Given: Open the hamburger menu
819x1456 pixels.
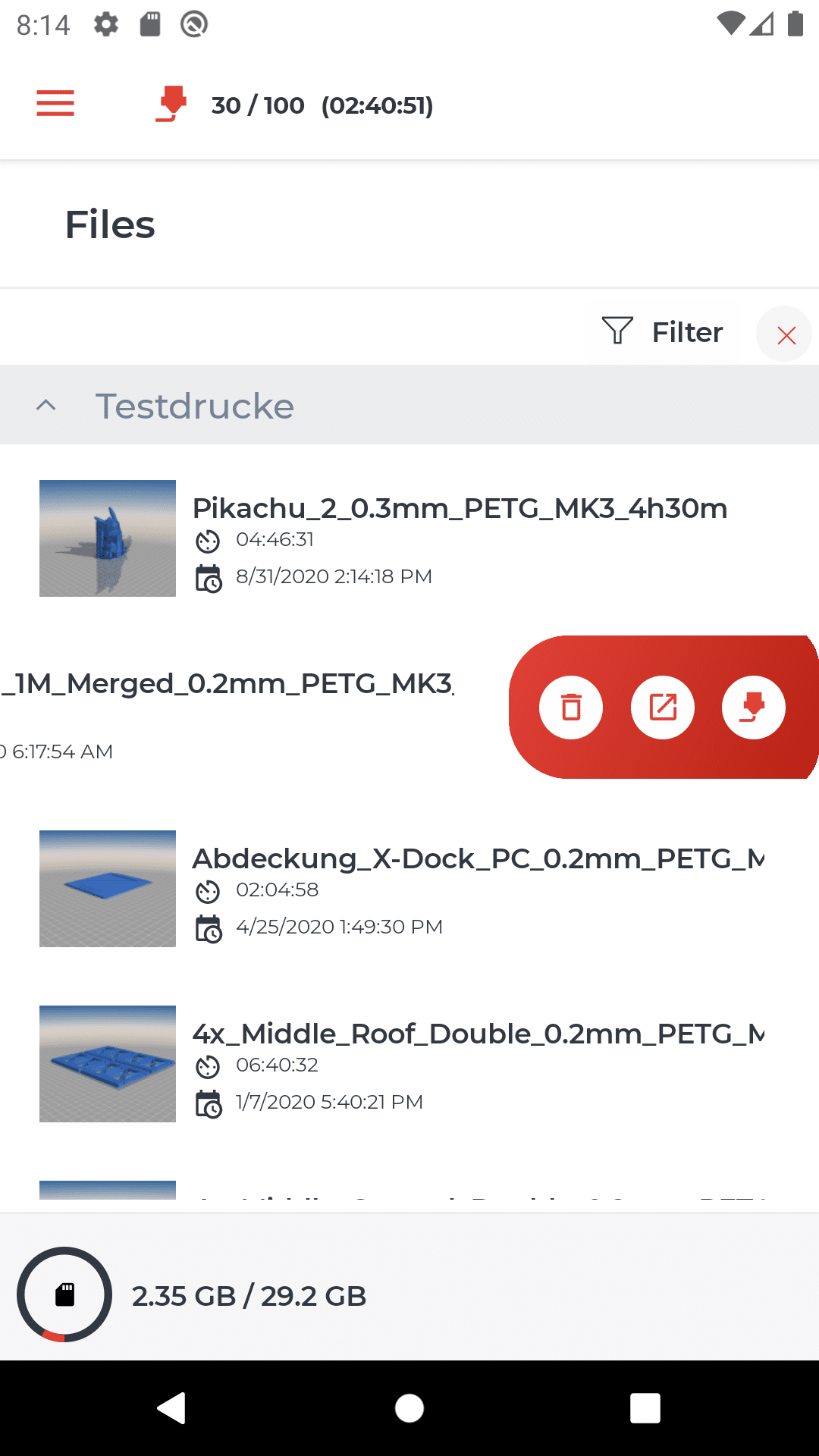Looking at the screenshot, I should click(55, 104).
